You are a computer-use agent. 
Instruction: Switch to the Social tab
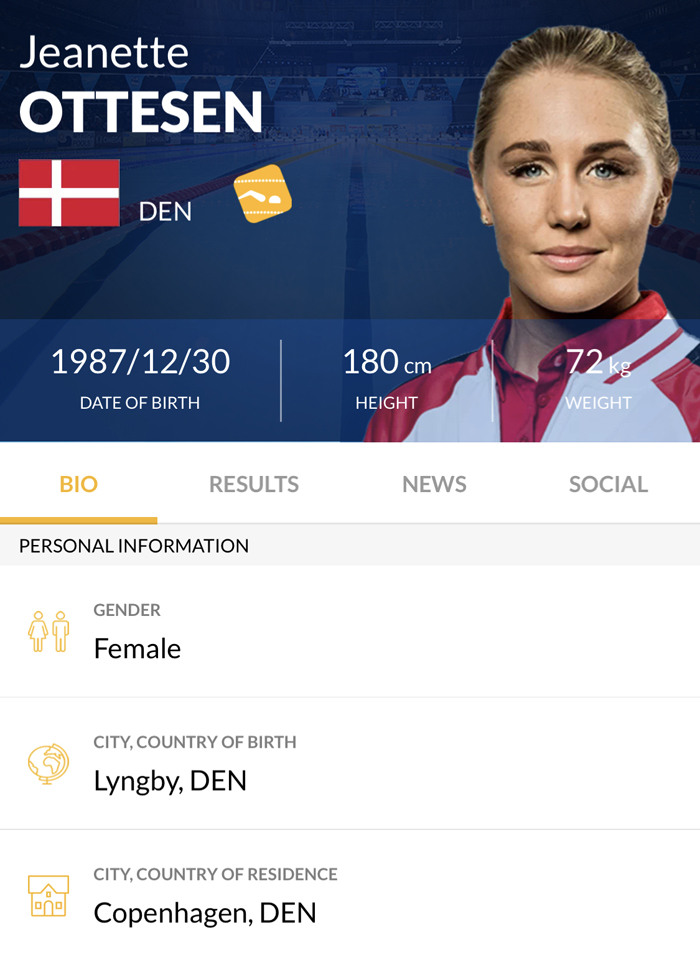[x=608, y=485]
